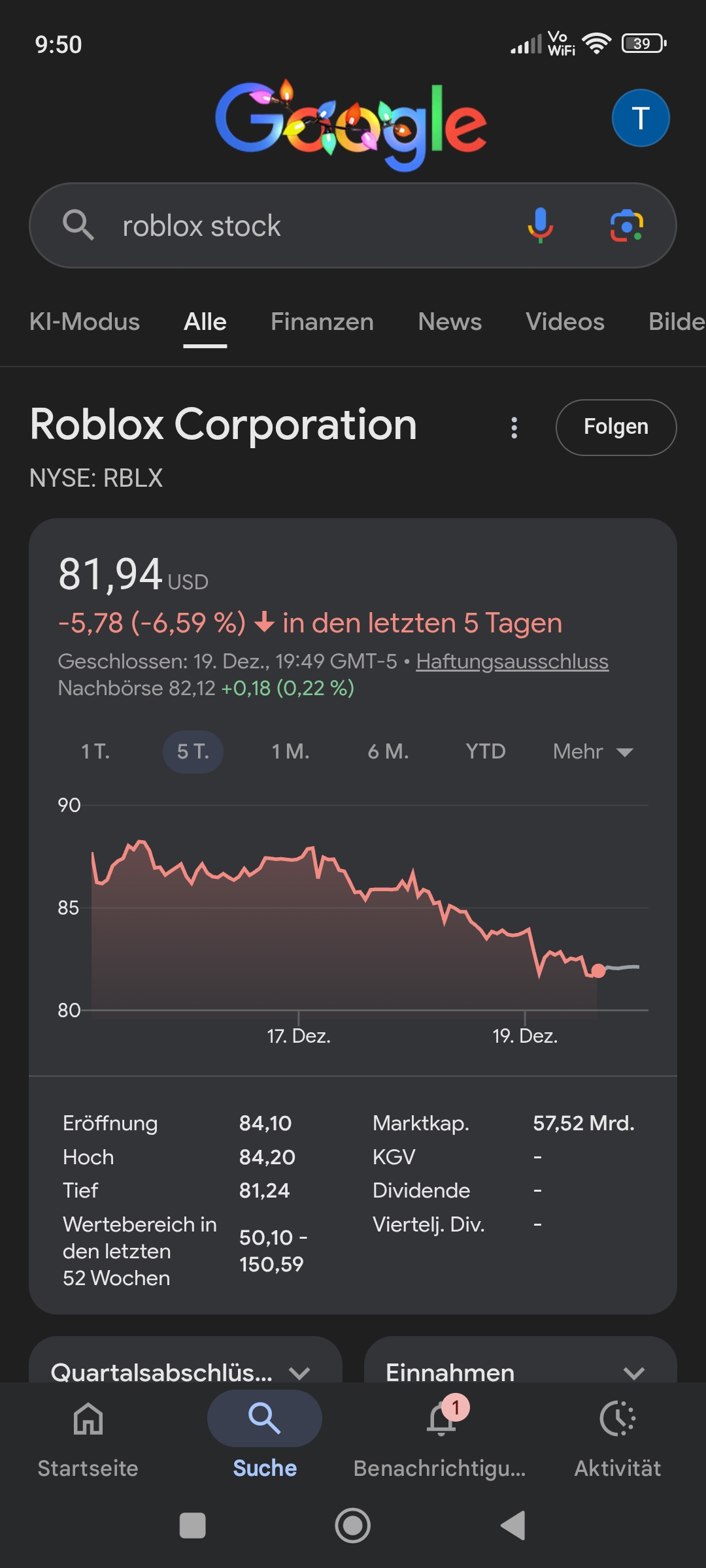The image size is (706, 1568).
Task: Follow Roblox Corporation with Folgen
Action: 616,427
